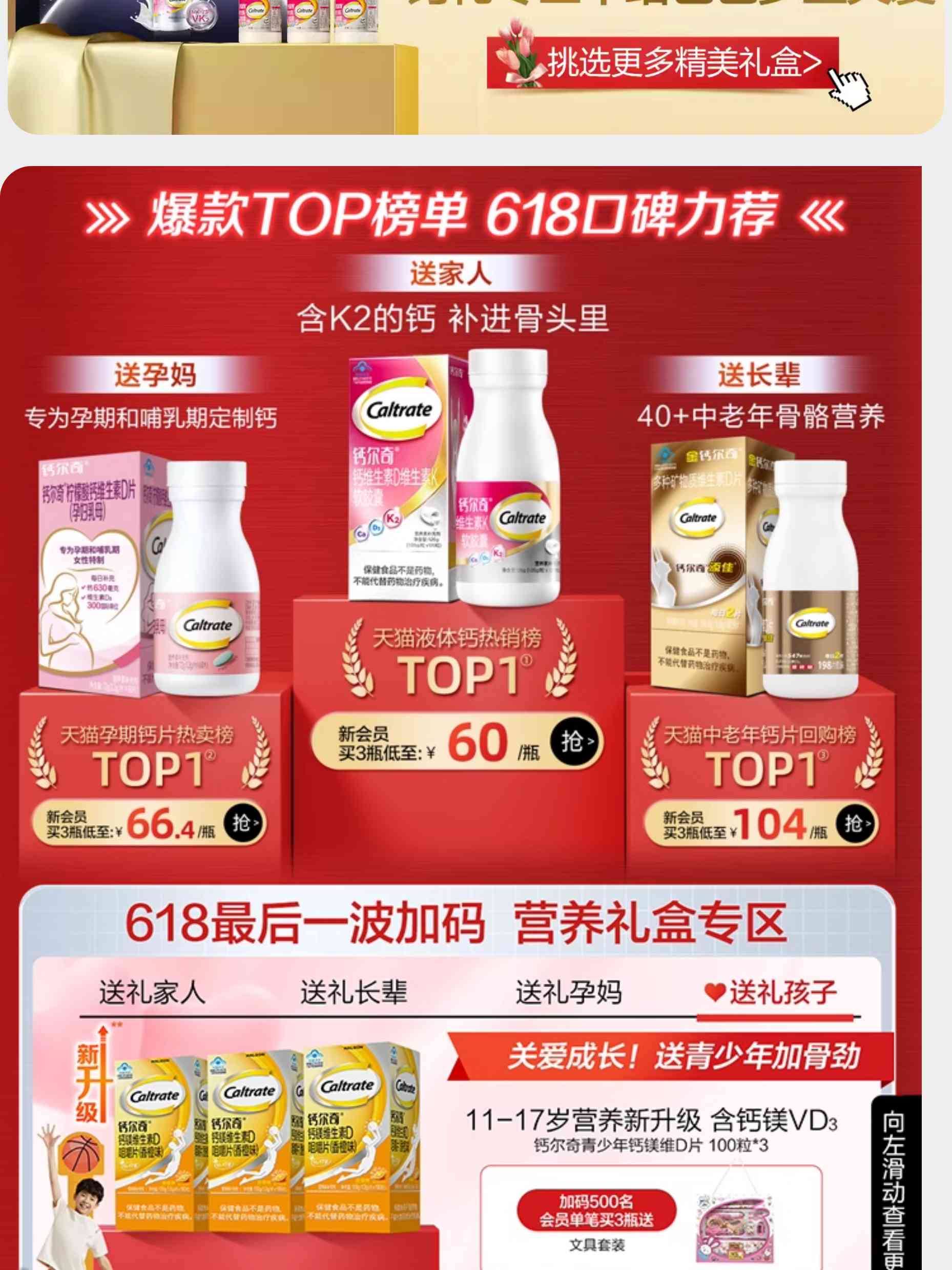Switch to the 送礼长辈 tab

pyautogui.click(x=354, y=993)
